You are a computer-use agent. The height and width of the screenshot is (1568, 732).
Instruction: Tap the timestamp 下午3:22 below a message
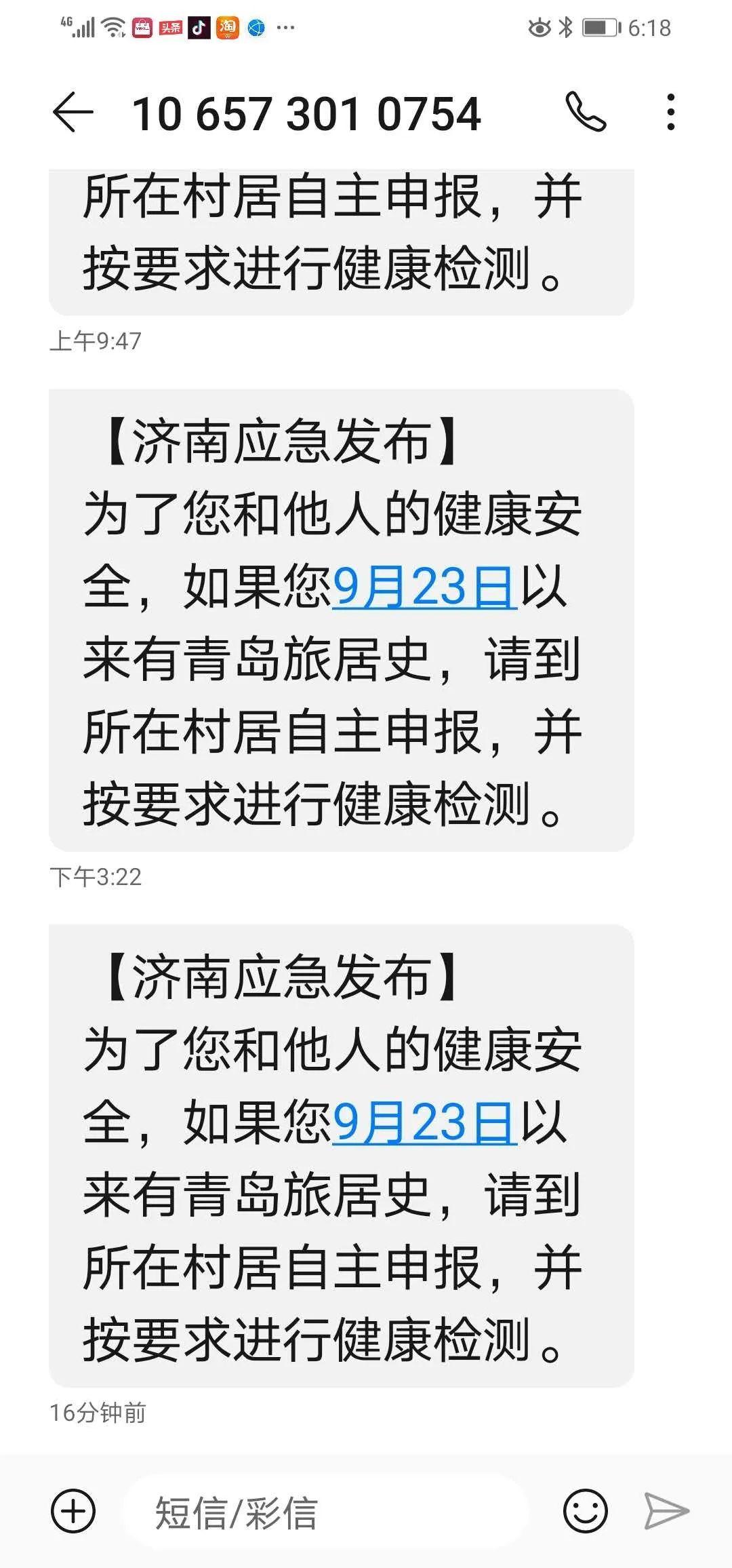point(97,877)
